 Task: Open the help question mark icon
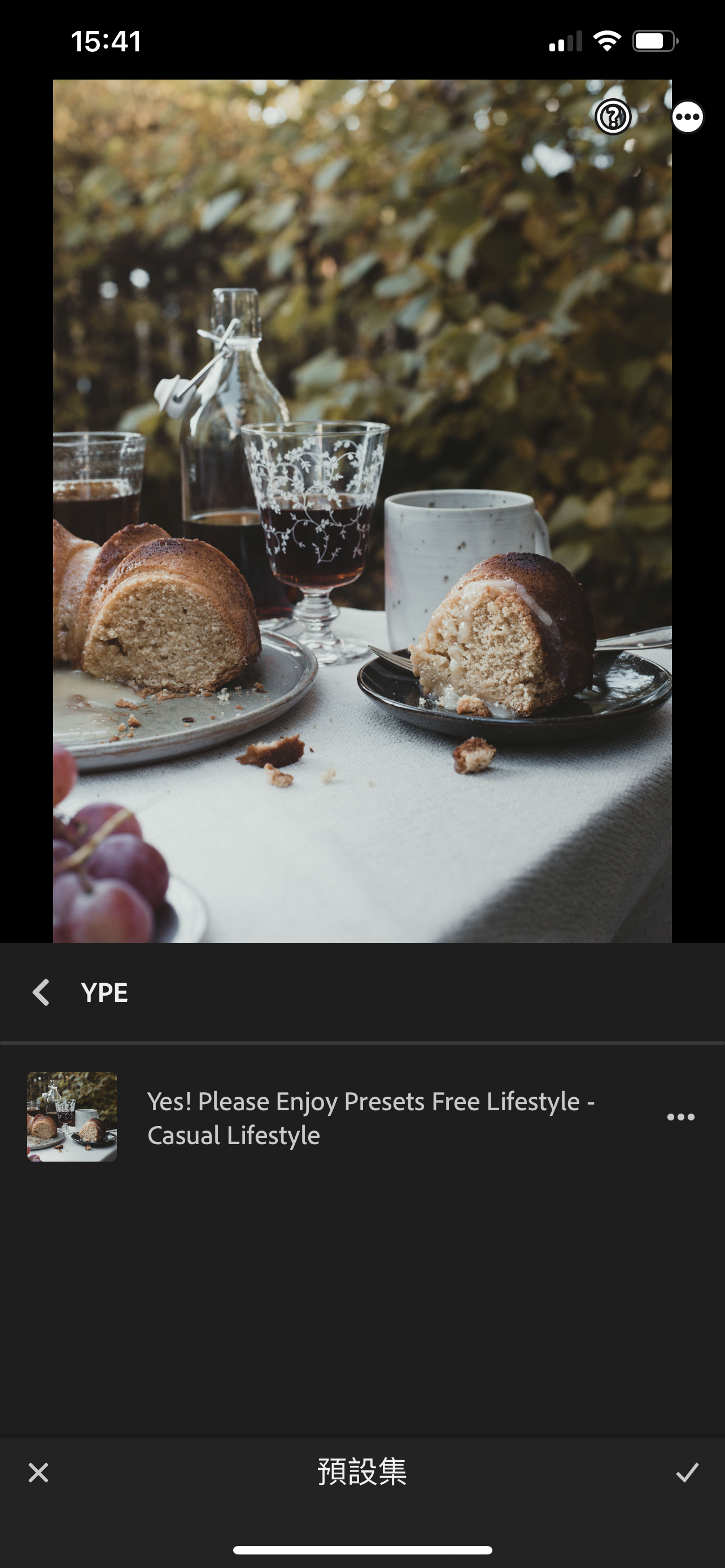click(613, 116)
